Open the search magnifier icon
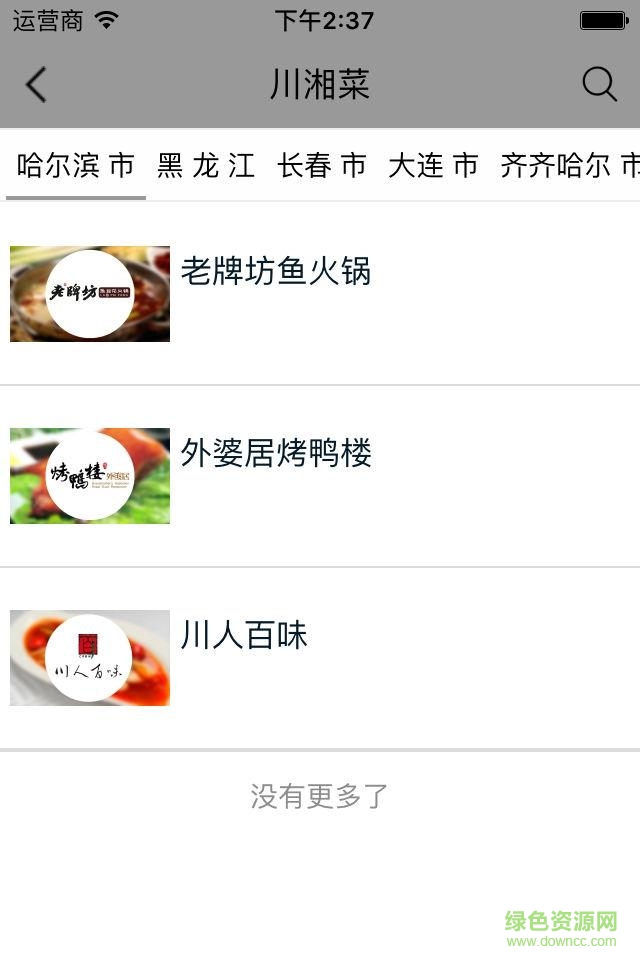This screenshot has width=640, height=960. tap(599, 85)
